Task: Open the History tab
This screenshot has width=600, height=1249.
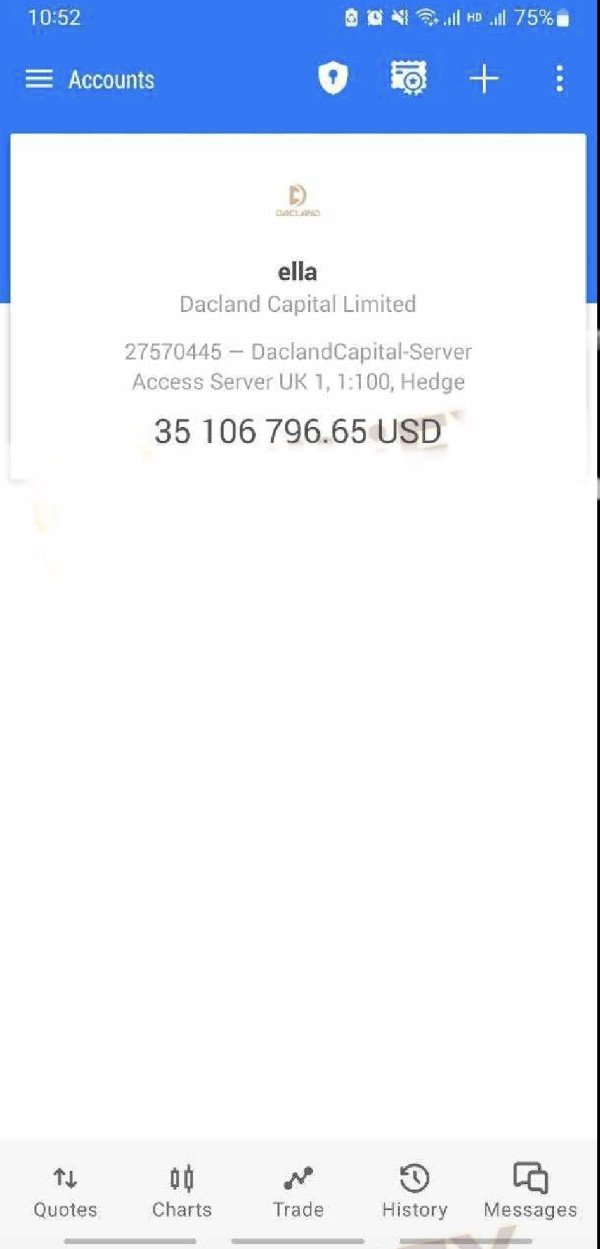Action: (x=414, y=1192)
